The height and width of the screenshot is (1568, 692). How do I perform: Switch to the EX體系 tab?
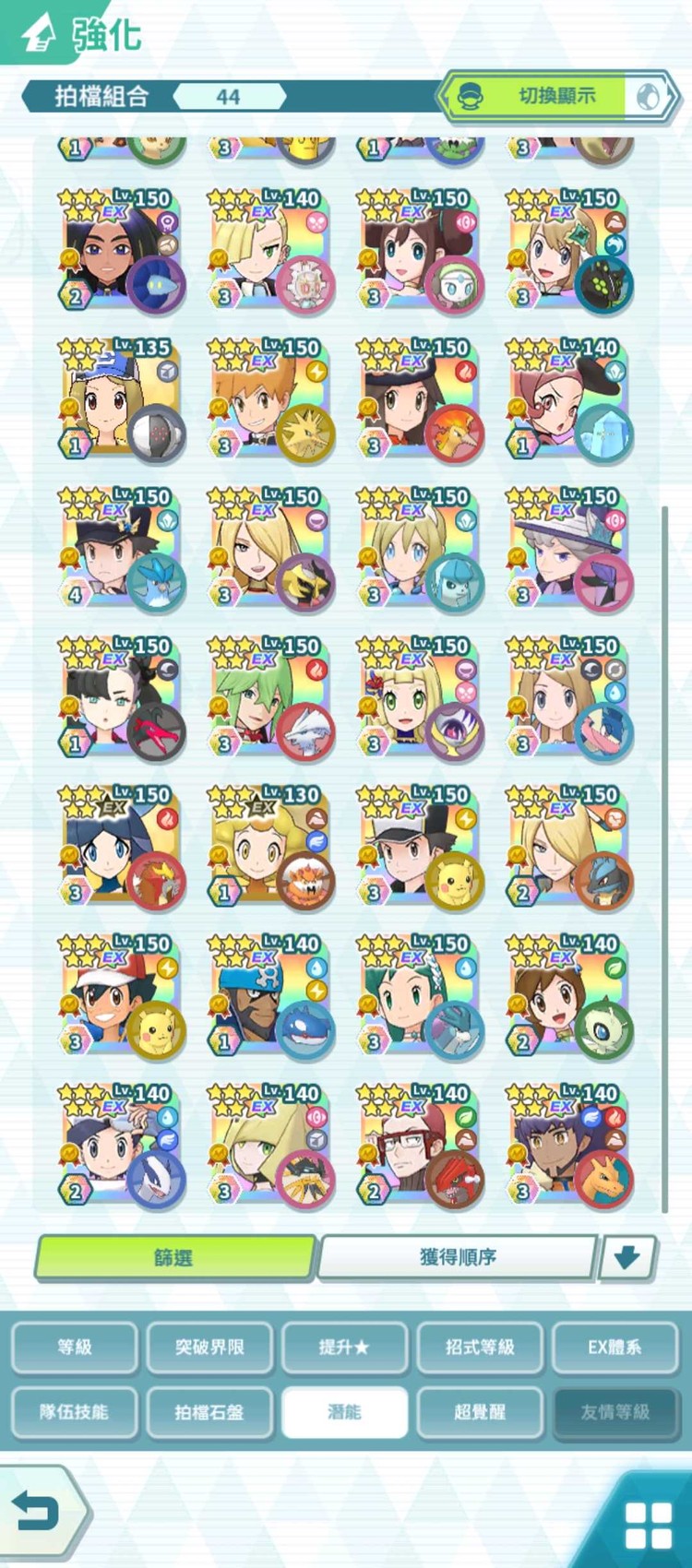click(614, 1347)
